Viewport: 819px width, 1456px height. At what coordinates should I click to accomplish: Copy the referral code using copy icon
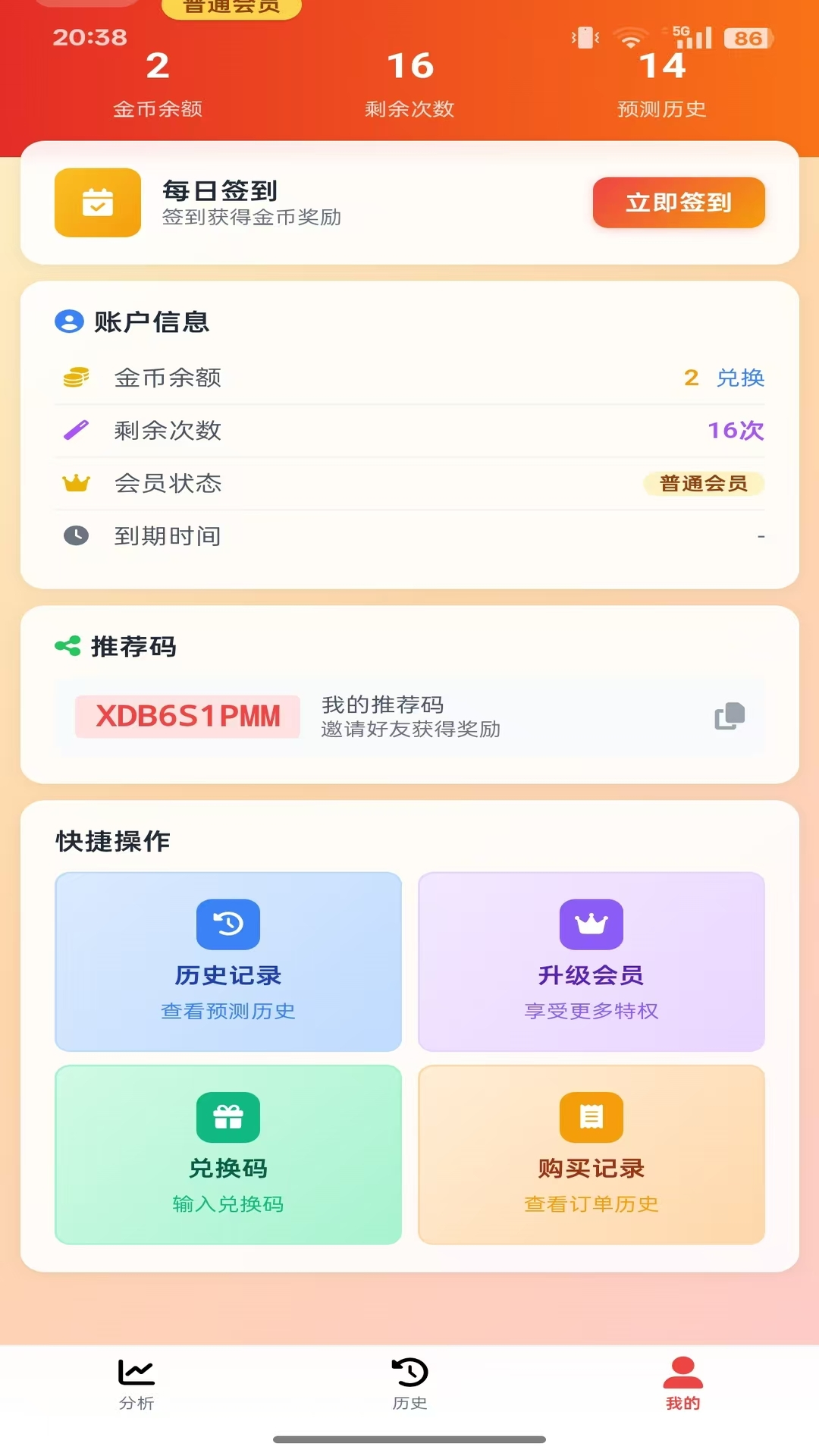pyautogui.click(x=729, y=716)
